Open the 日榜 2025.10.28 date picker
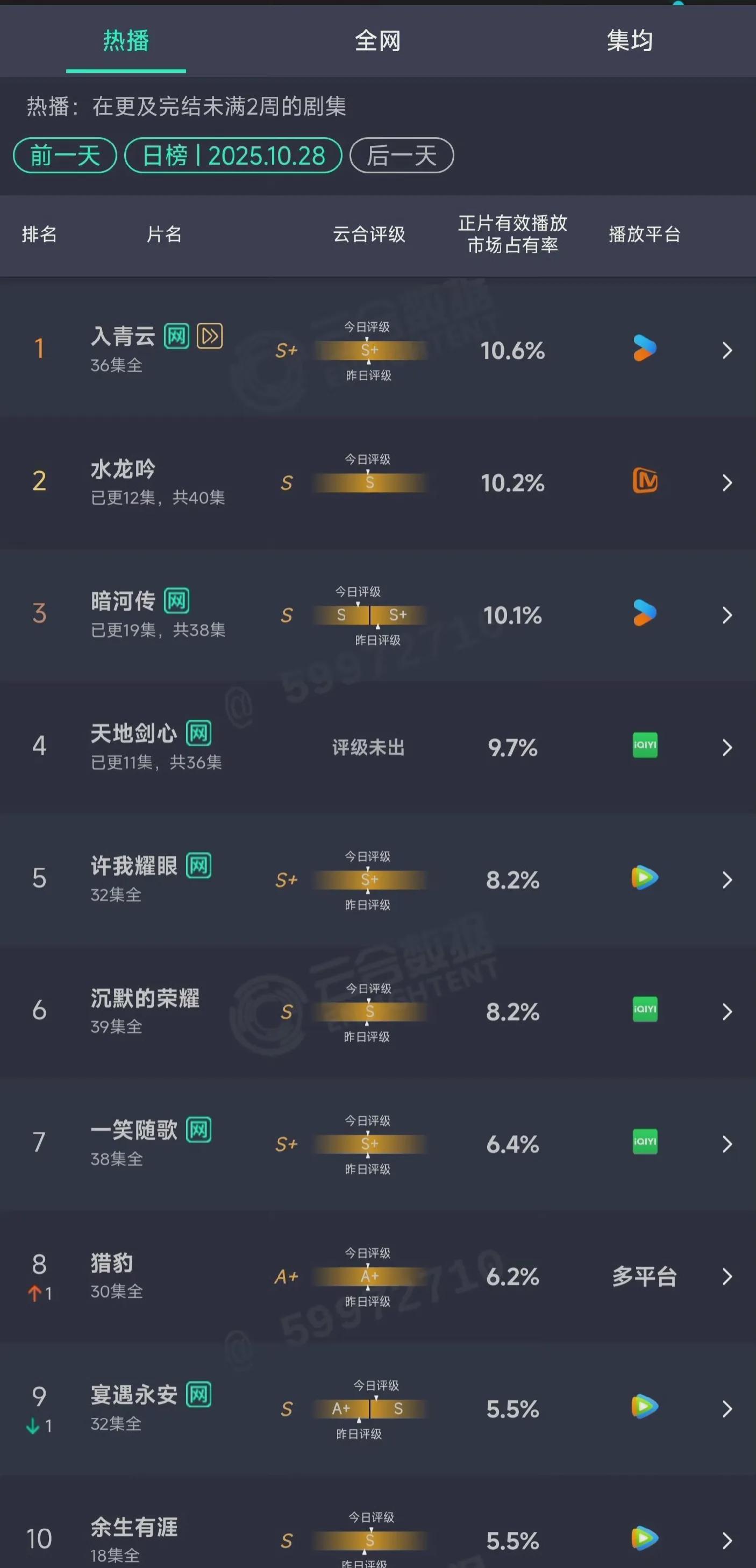 [x=233, y=156]
